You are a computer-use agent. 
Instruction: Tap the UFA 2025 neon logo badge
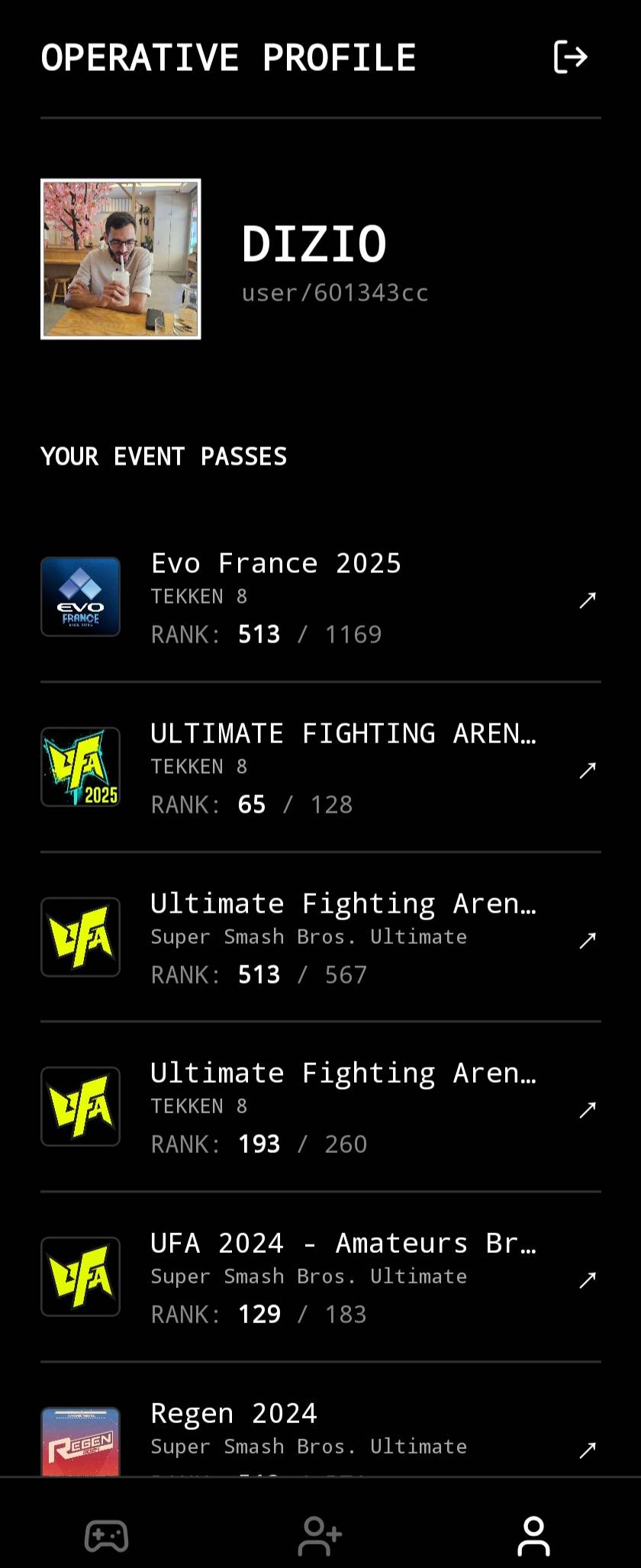(x=80, y=767)
